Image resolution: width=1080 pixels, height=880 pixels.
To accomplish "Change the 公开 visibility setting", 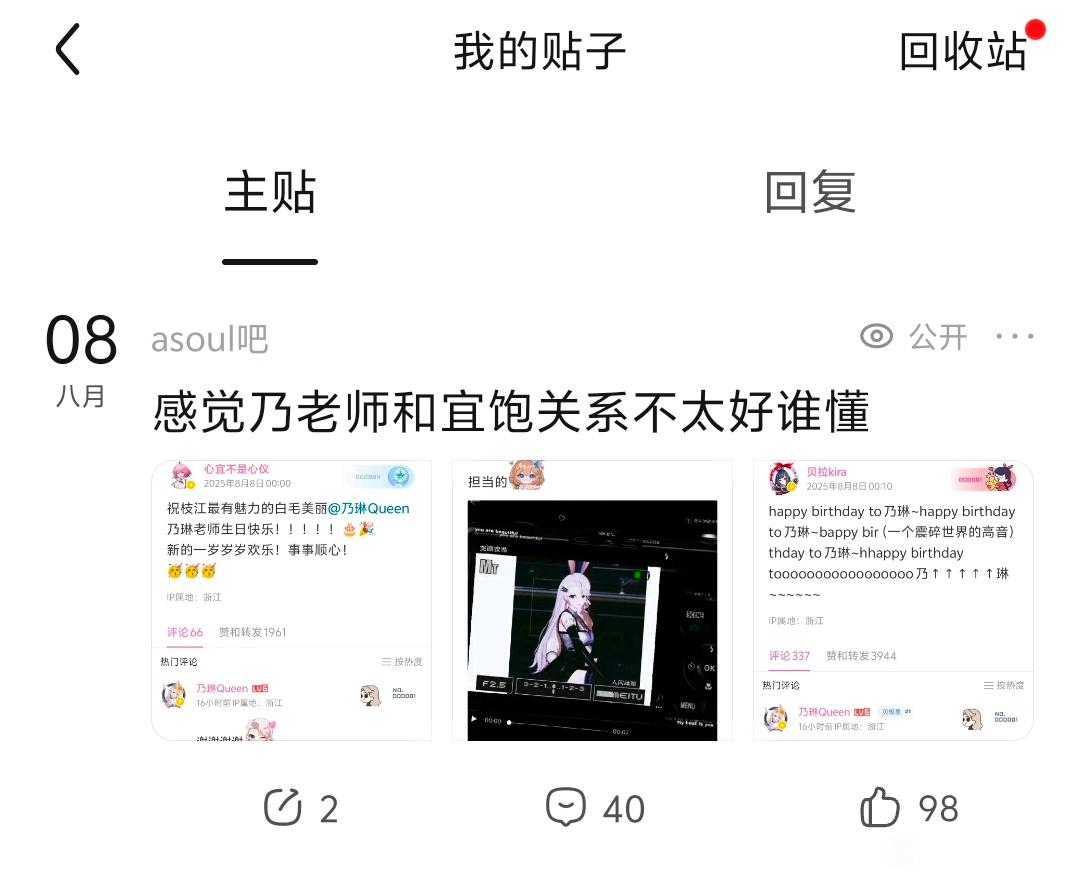I will (x=914, y=337).
